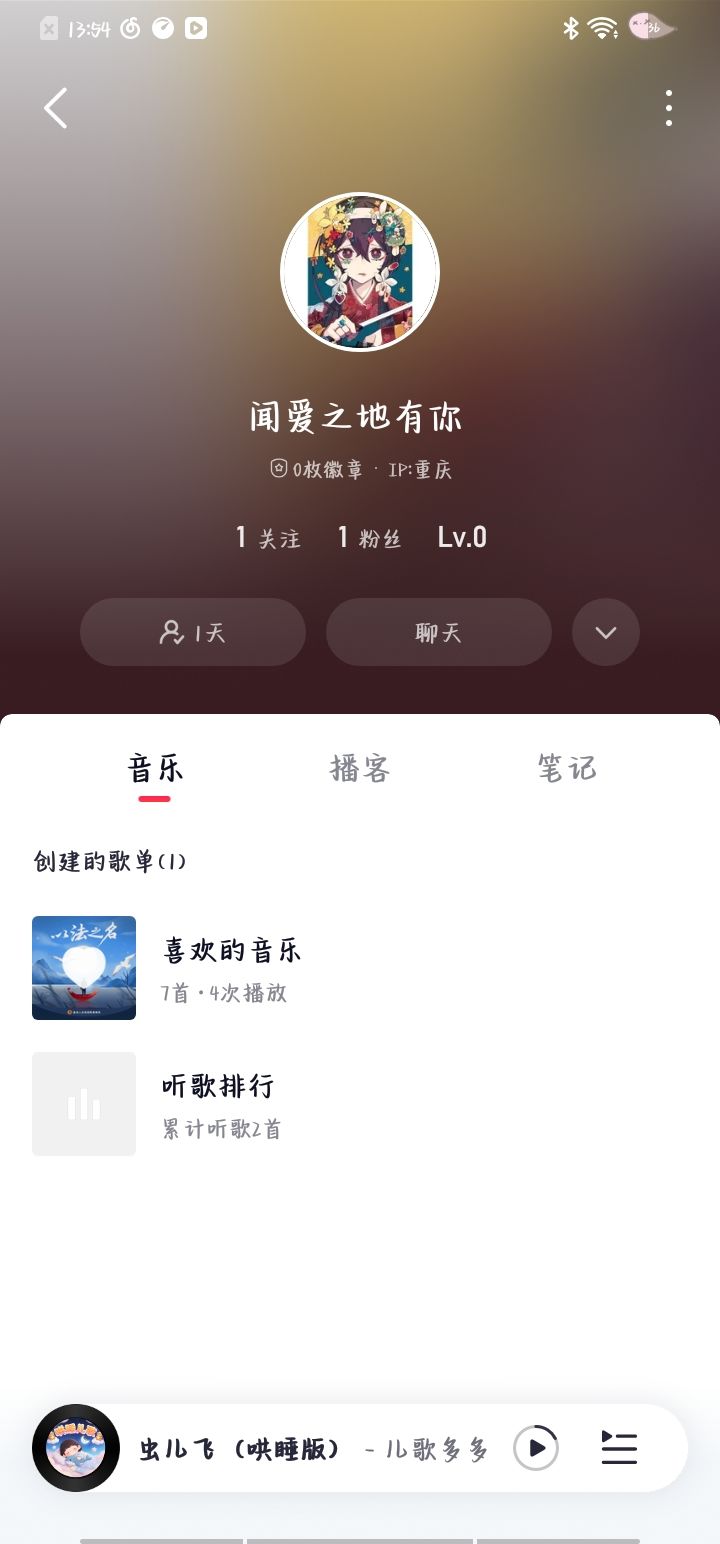Click the 1 粉丝 followers count
Viewport: 720px width, 1544px height.
(370, 537)
